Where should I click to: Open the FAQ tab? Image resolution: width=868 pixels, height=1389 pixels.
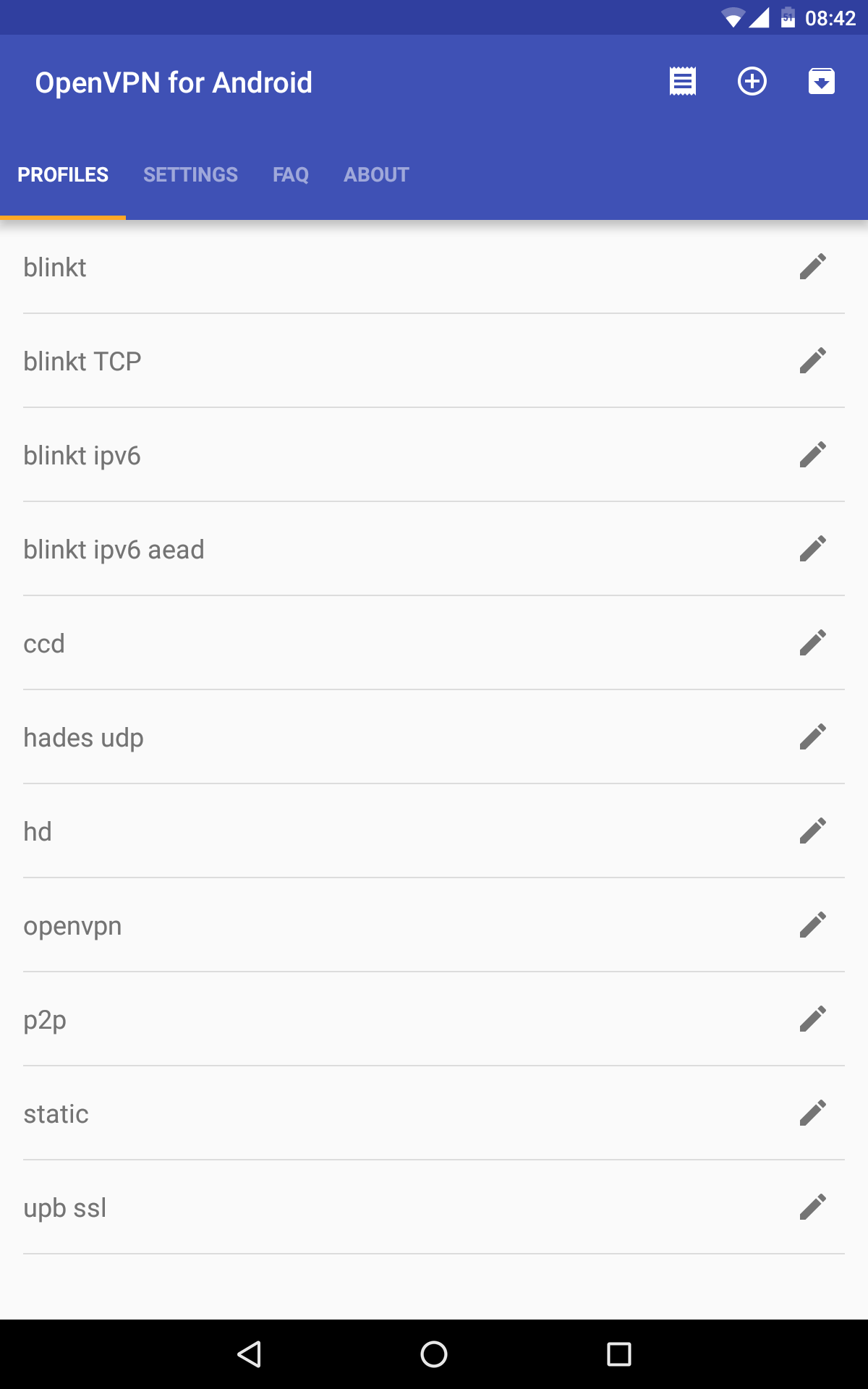coord(290,175)
